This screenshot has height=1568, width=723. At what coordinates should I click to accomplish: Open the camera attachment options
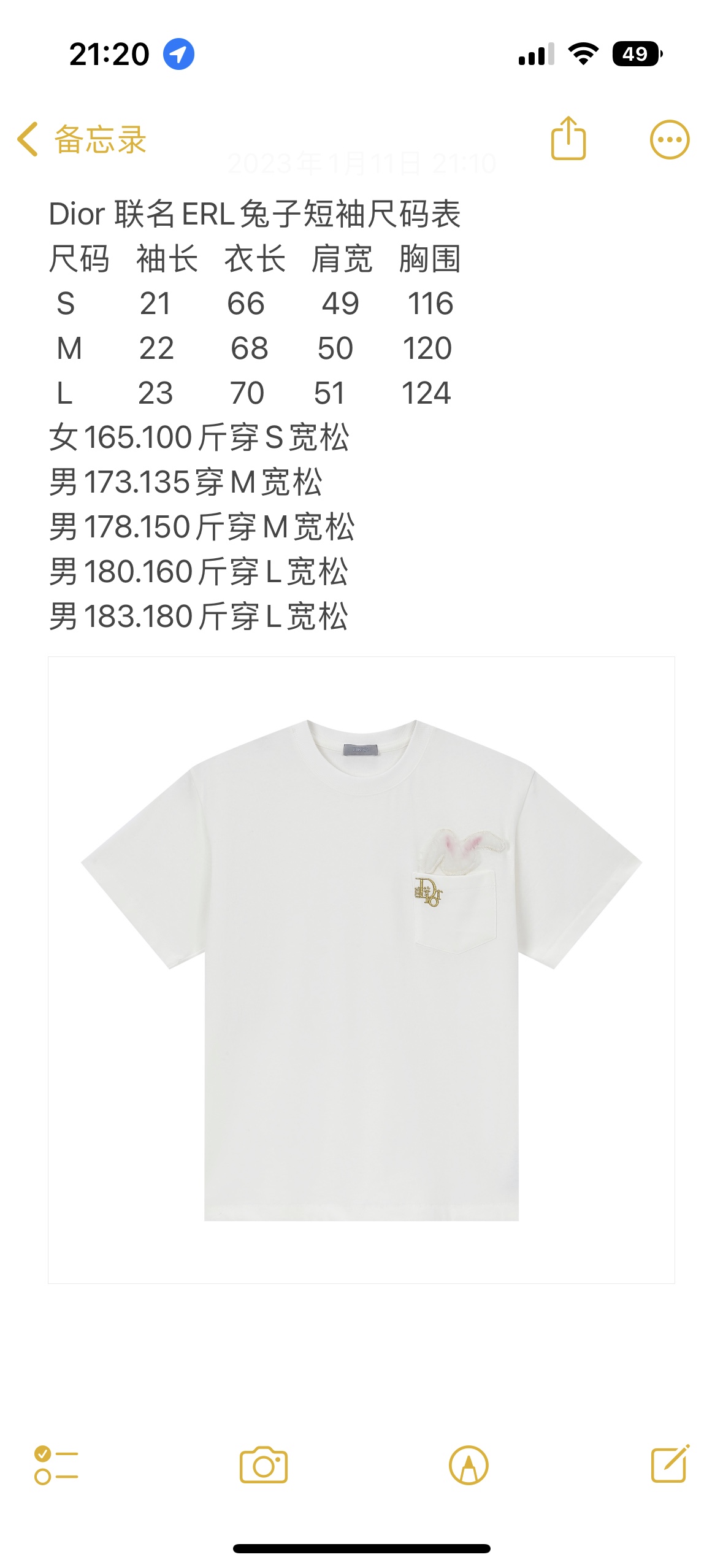point(264,1465)
